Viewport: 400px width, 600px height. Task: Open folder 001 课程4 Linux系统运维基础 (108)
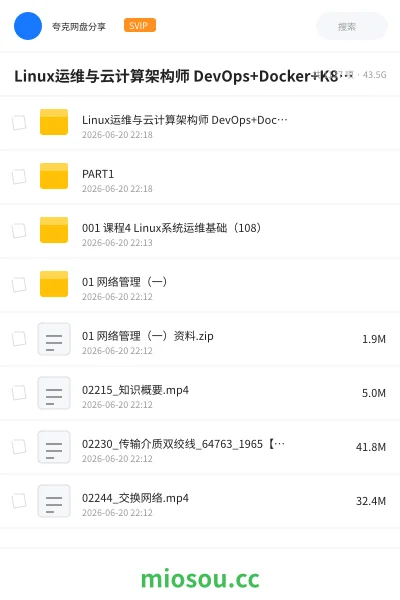pyautogui.click(x=200, y=230)
